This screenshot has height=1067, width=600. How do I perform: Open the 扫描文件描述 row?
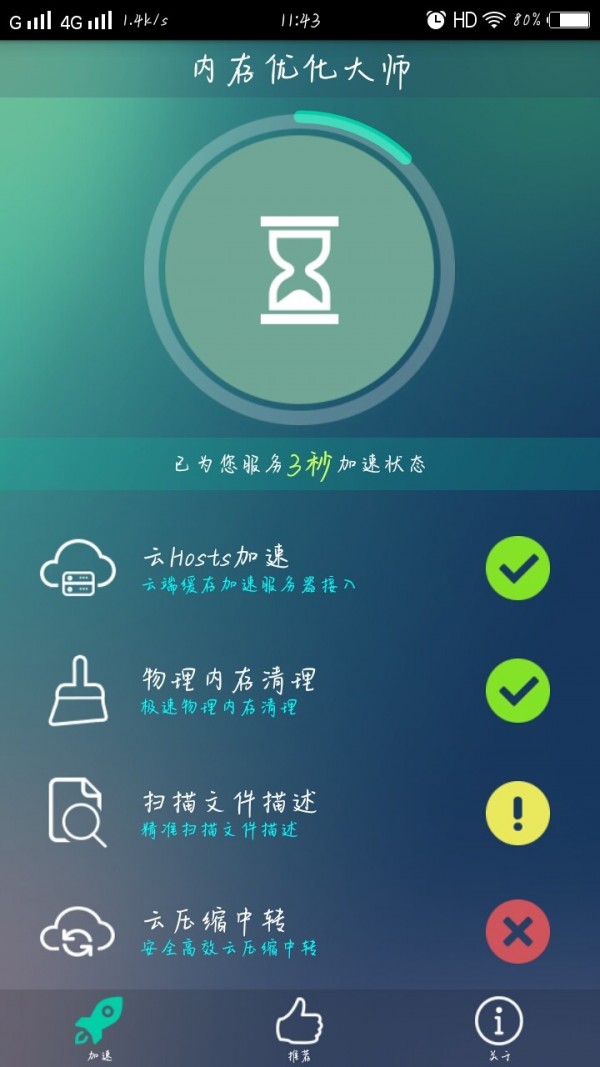click(300, 812)
